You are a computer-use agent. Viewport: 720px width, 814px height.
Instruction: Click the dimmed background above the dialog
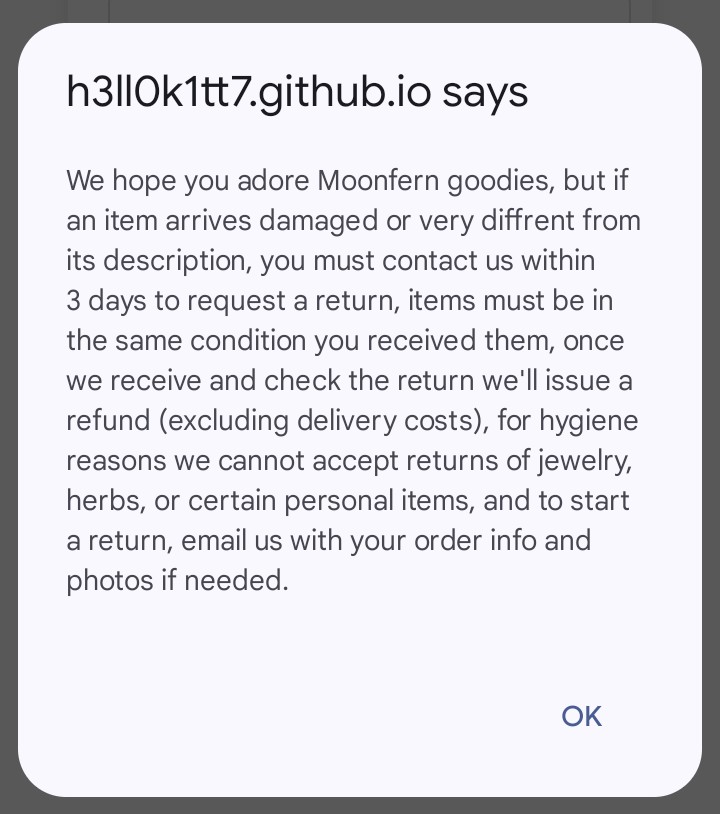click(x=360, y=10)
